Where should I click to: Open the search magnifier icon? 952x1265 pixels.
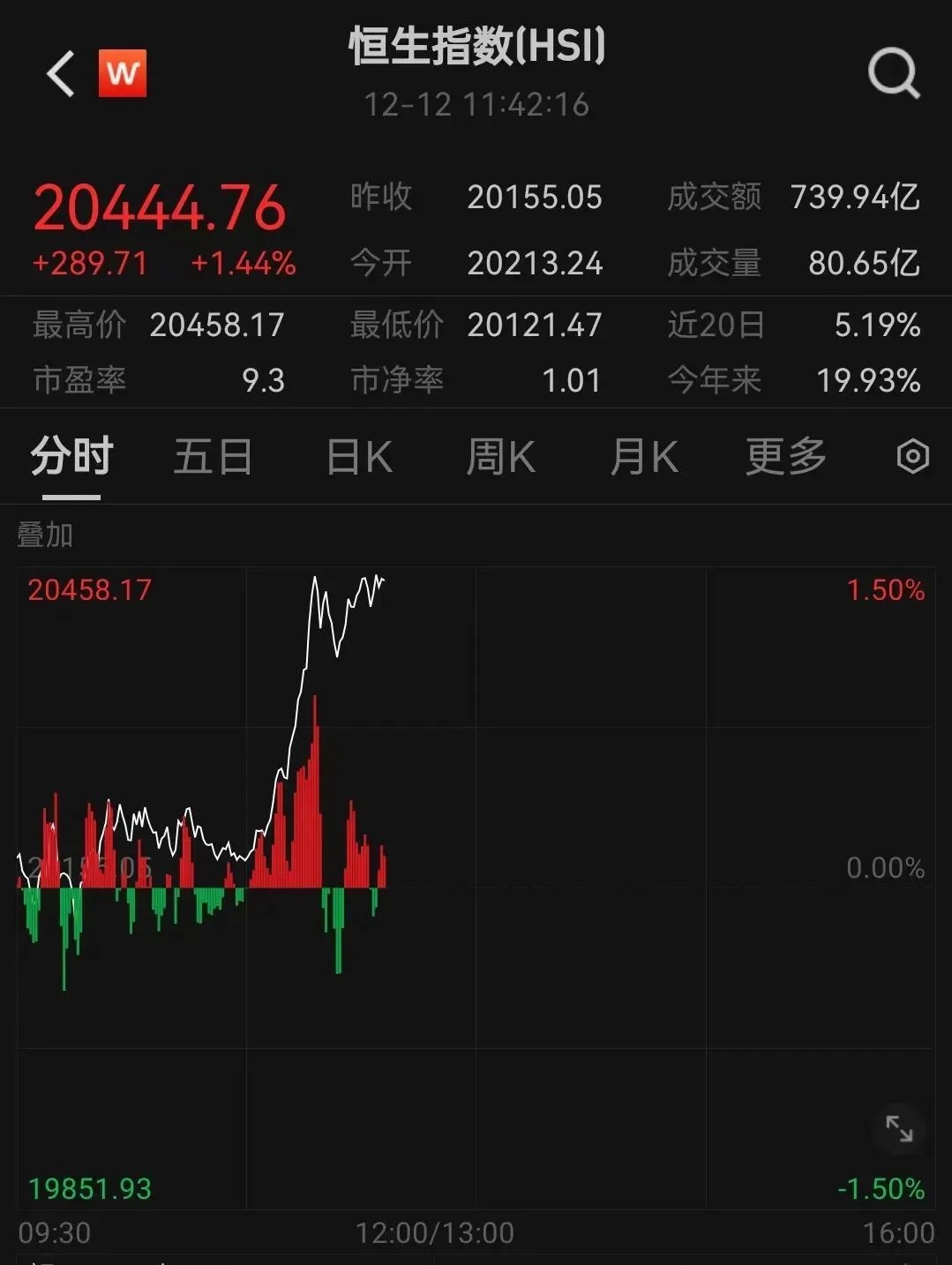coord(893,73)
